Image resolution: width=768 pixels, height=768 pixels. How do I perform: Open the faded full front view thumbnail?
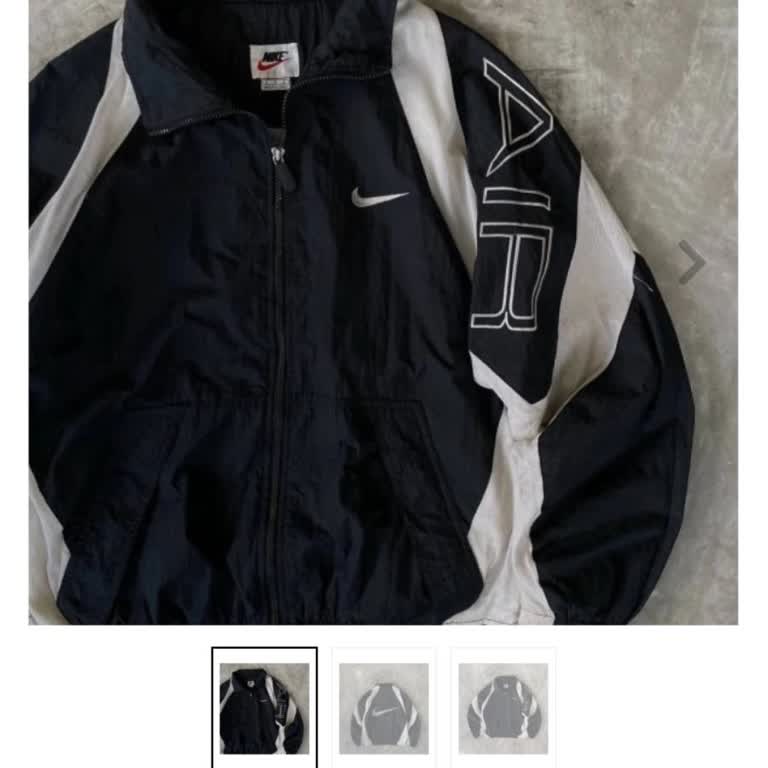503,708
